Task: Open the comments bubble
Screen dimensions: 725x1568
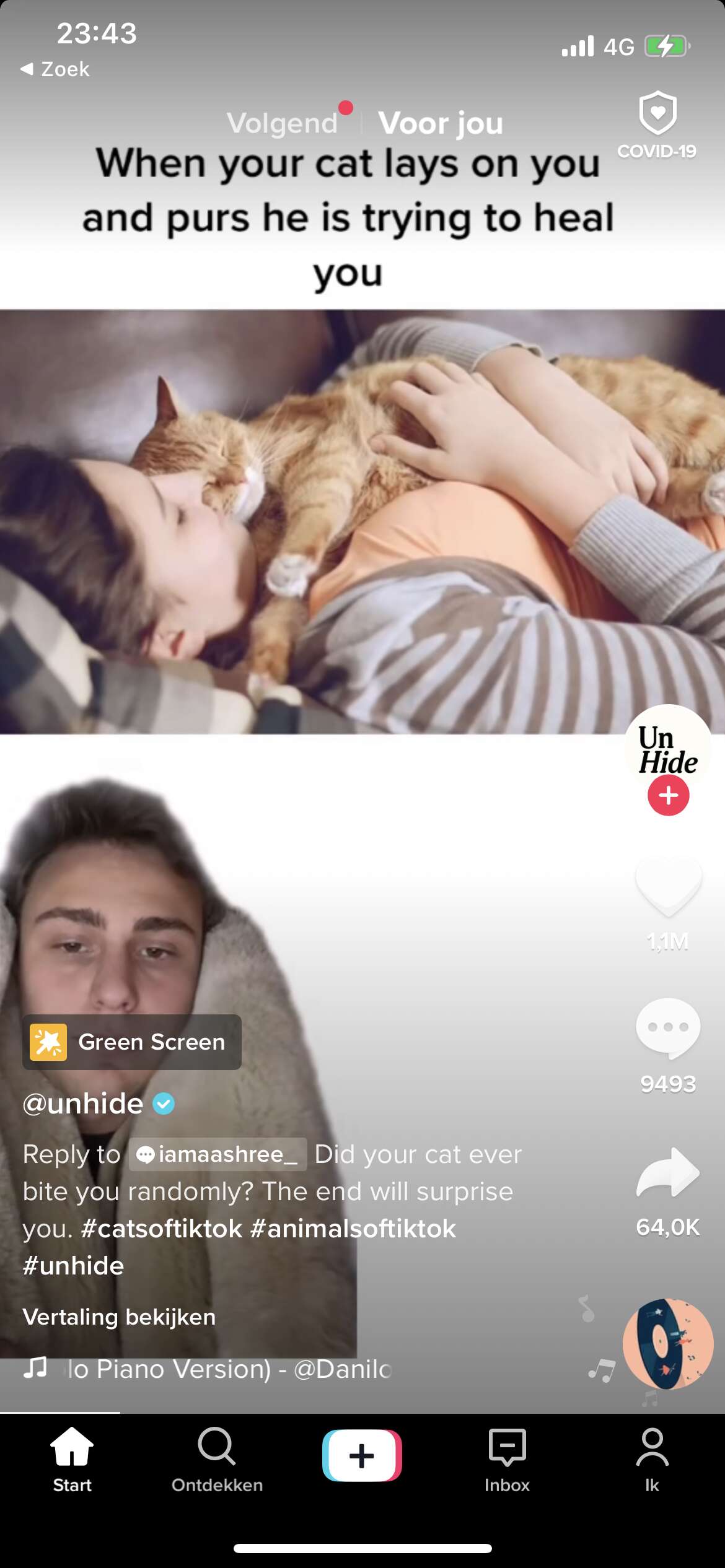Action: [668, 1029]
